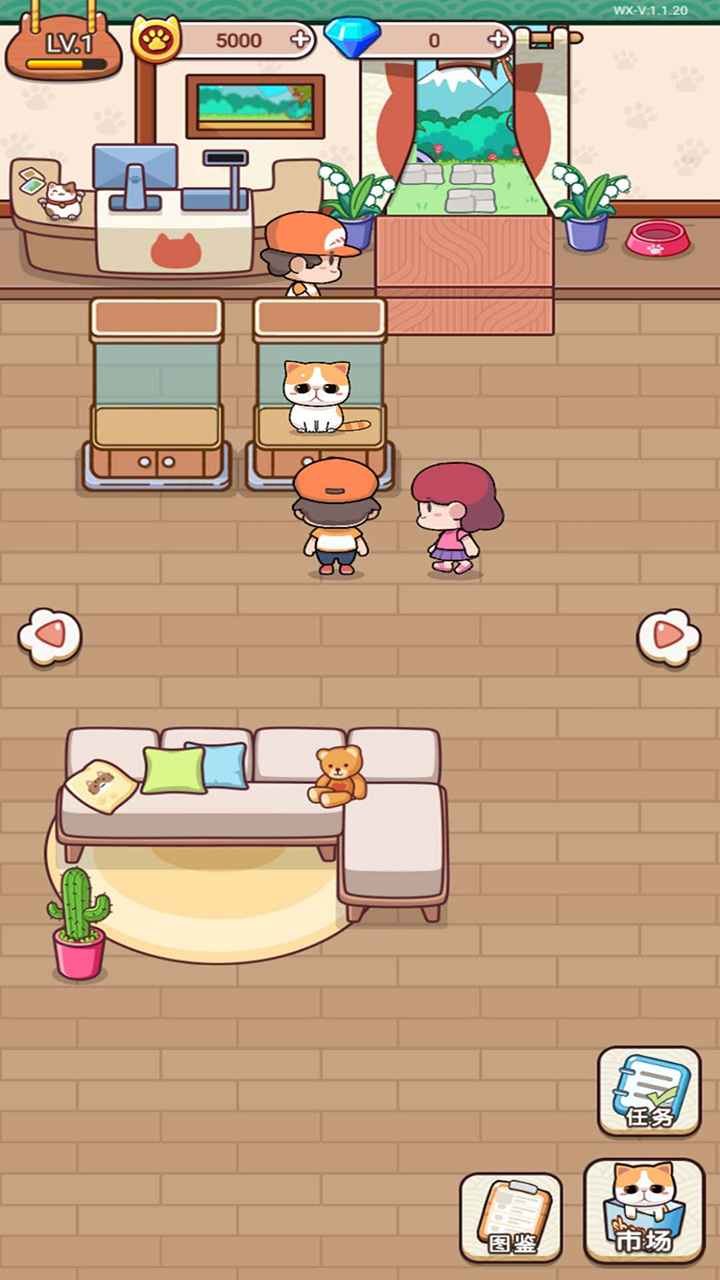This screenshot has height=1280, width=720.
Task: Open the 任务 tasks panel
Action: pos(649,1092)
